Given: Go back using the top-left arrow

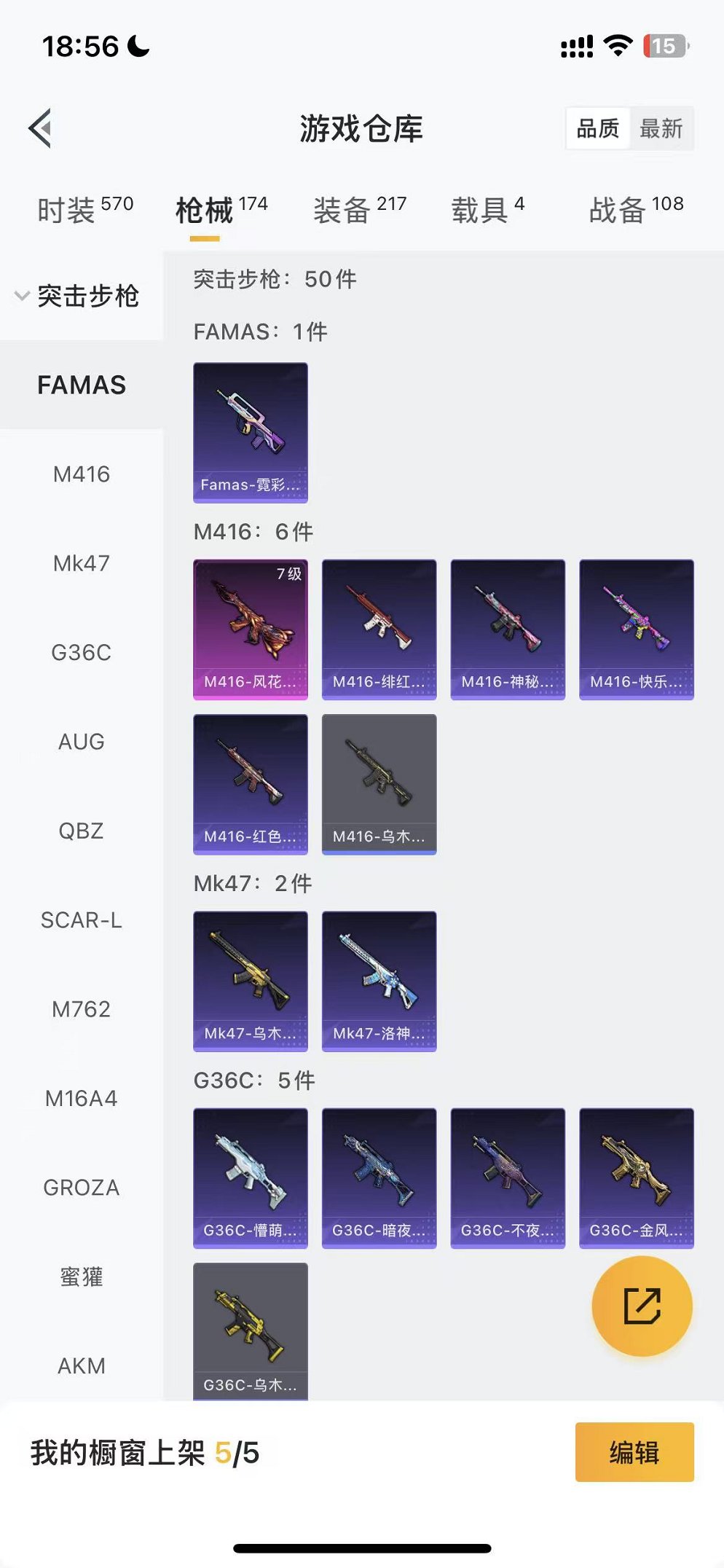Looking at the screenshot, I should 41,128.
